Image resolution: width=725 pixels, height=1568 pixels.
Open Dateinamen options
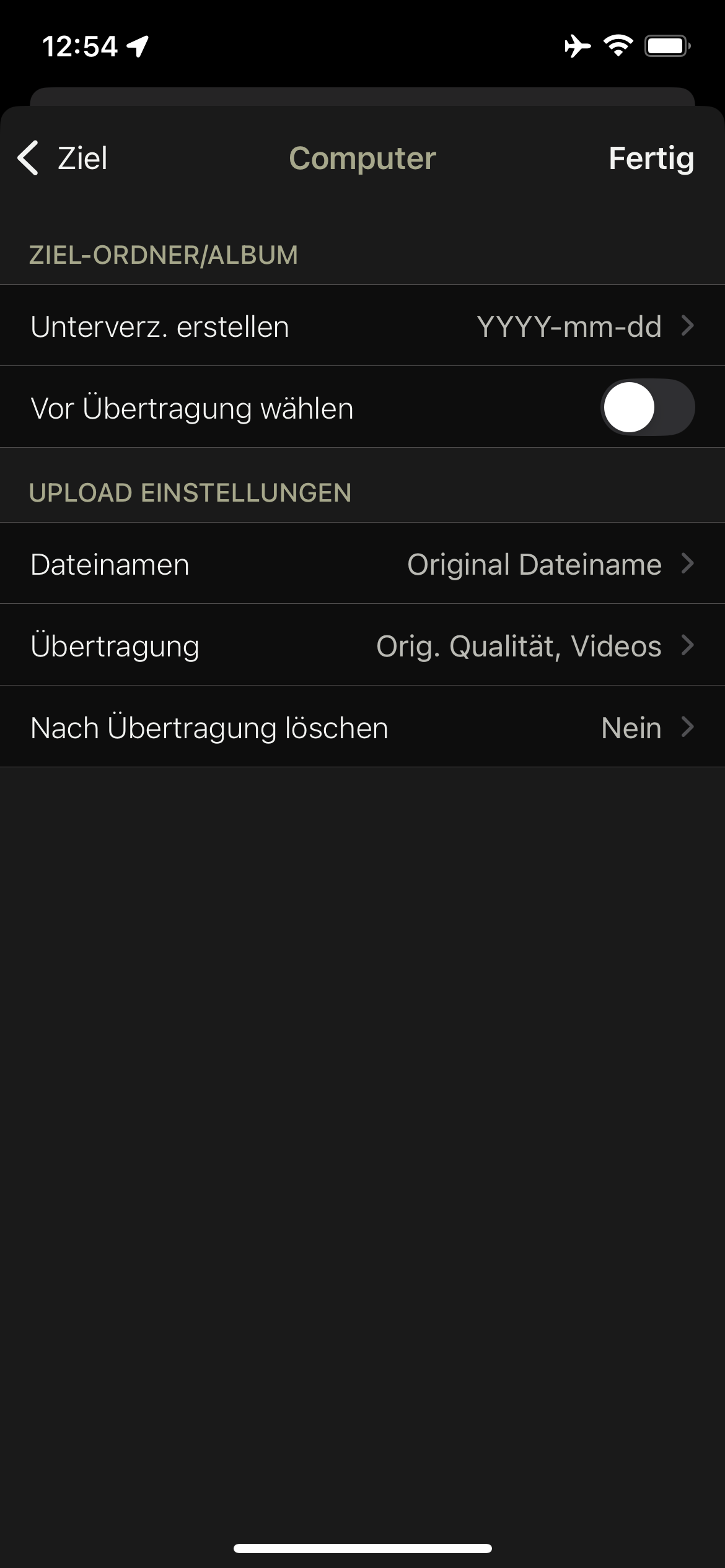362,564
